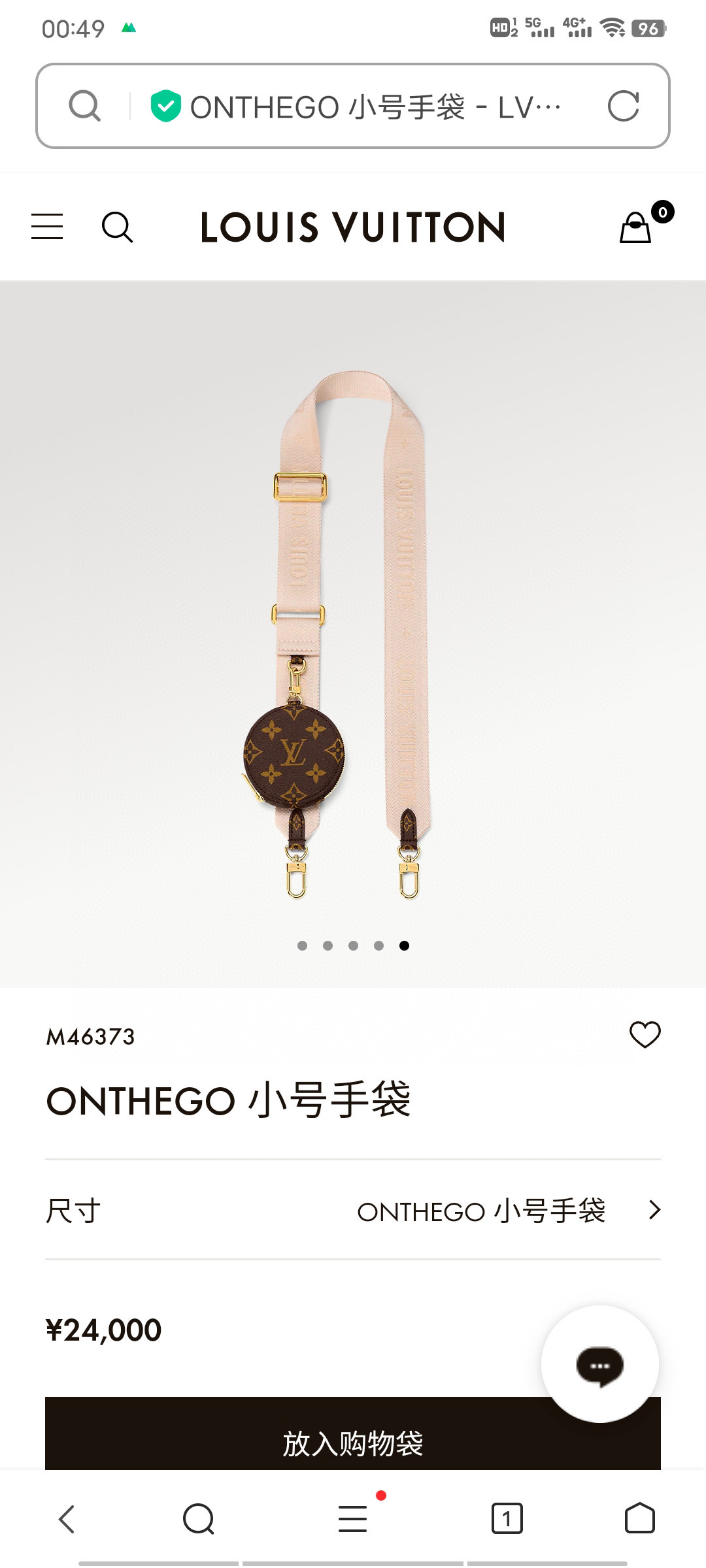Tap the browser address bar

click(x=366, y=106)
